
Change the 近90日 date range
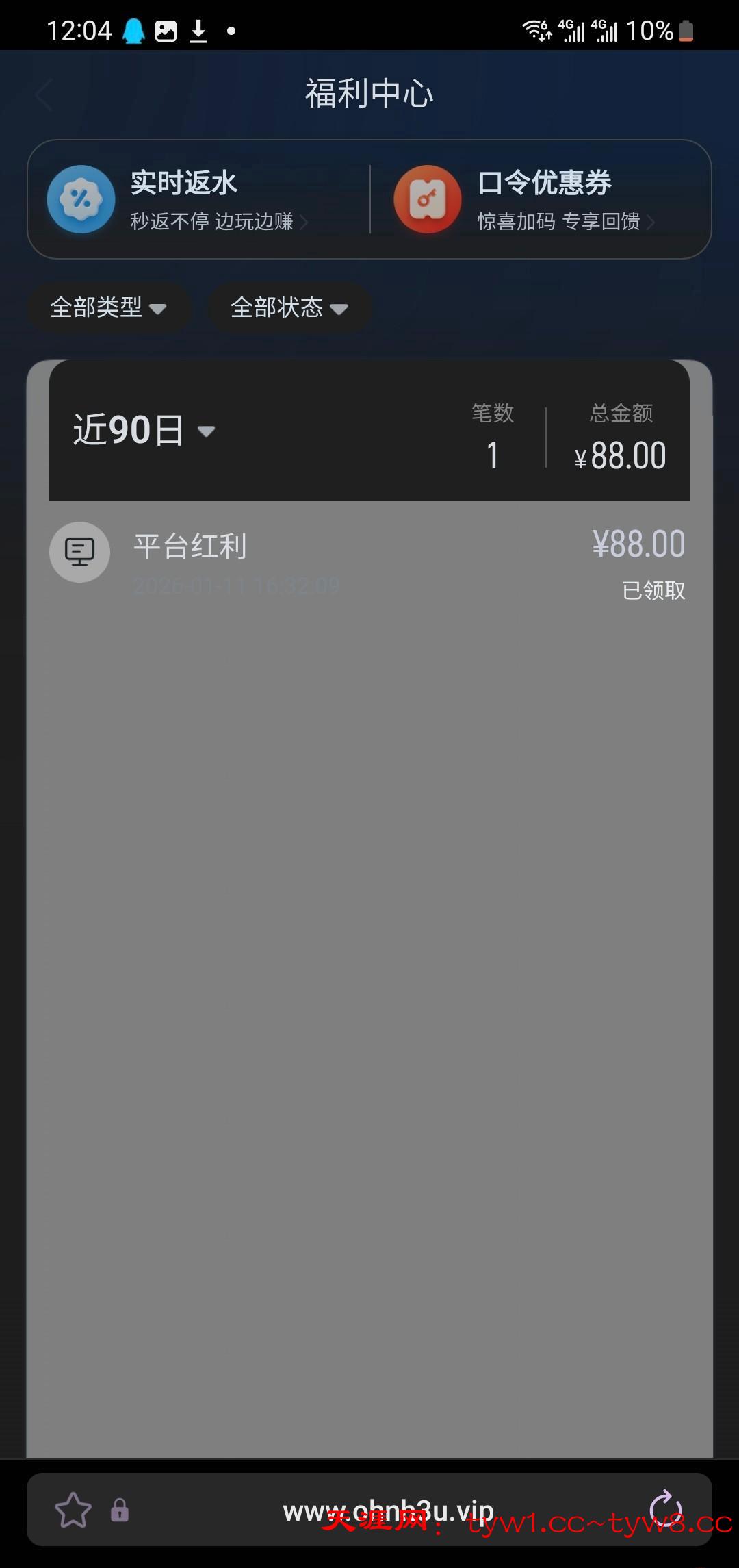point(144,431)
